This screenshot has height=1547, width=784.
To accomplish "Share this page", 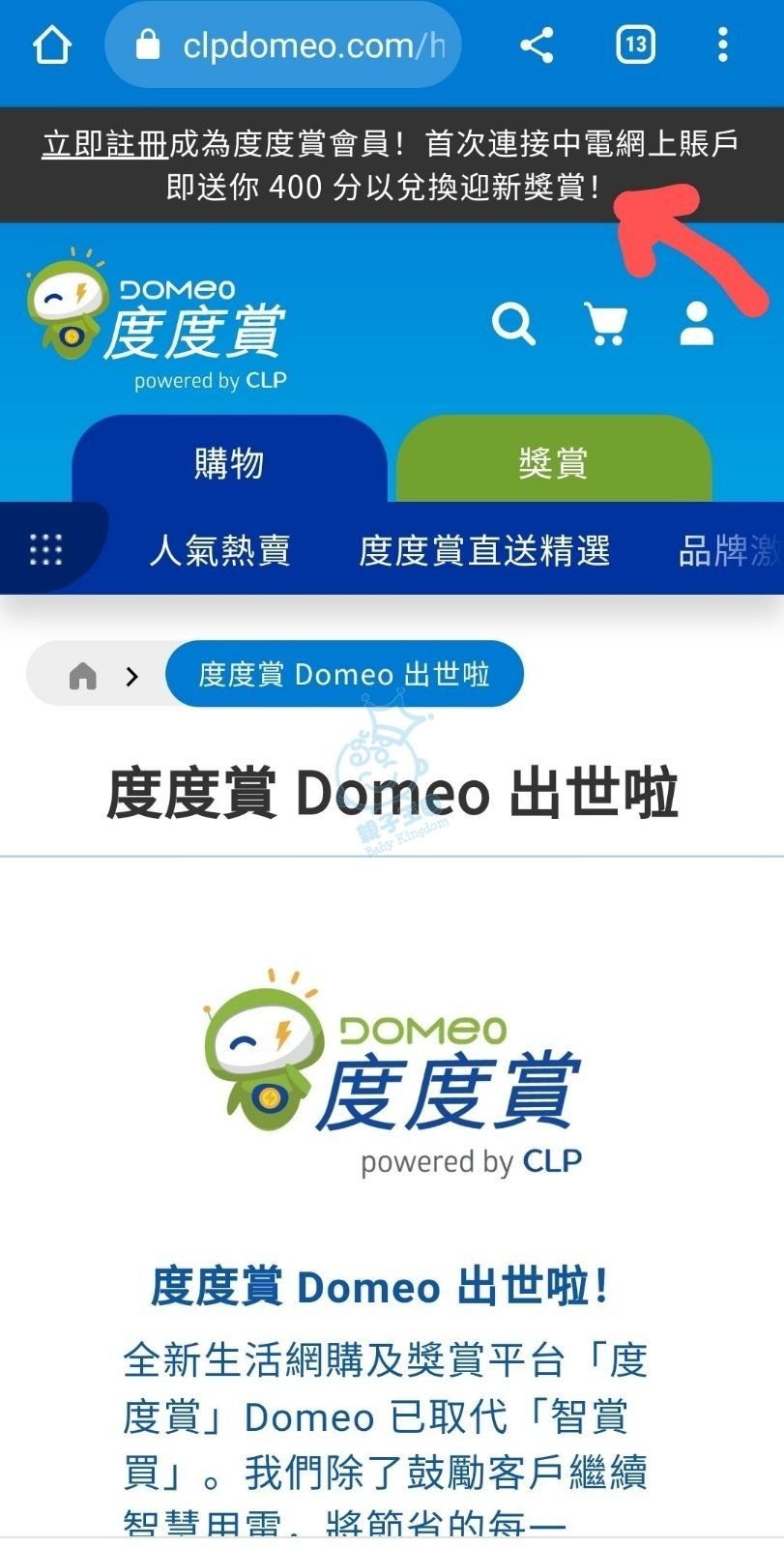I will tap(537, 44).
